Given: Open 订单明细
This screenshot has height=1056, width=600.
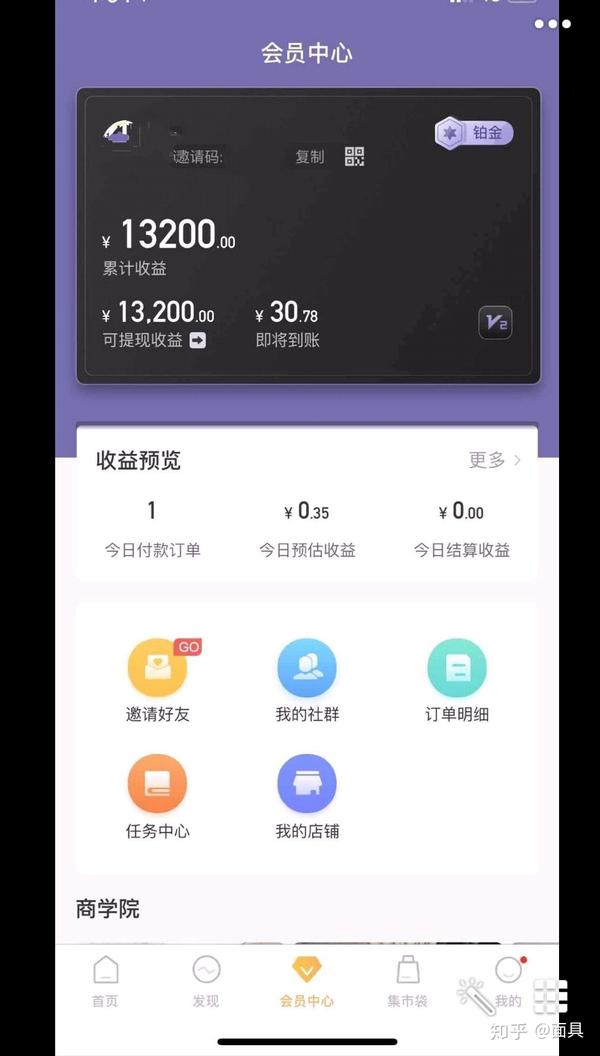Looking at the screenshot, I should pyautogui.click(x=457, y=680).
